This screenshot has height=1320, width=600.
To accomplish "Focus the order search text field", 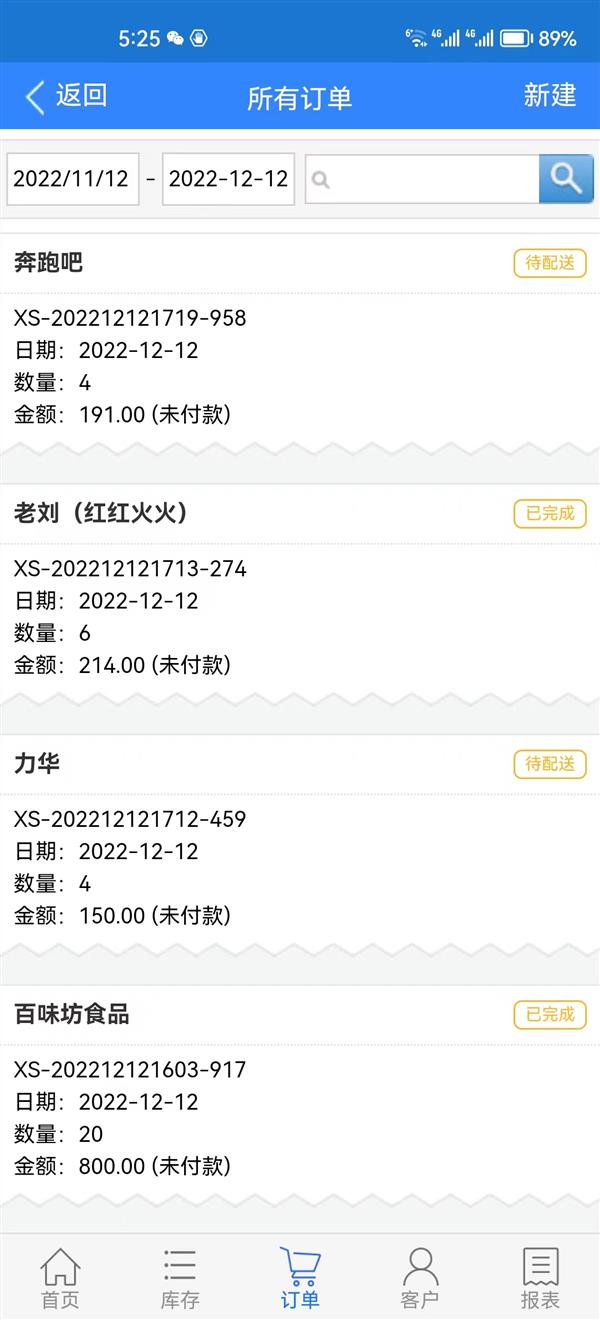I will pyautogui.click(x=422, y=179).
